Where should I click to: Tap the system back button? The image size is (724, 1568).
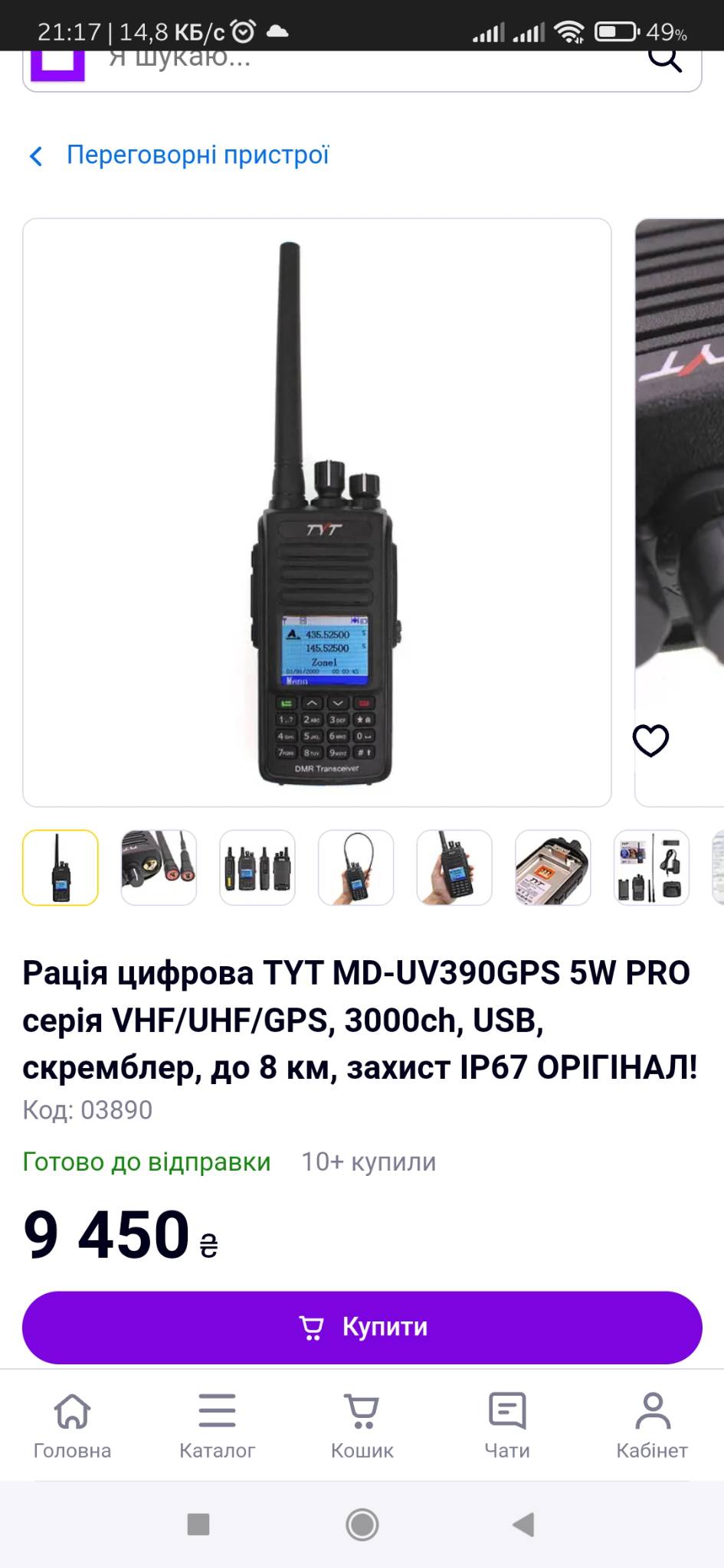pyautogui.click(x=523, y=1524)
